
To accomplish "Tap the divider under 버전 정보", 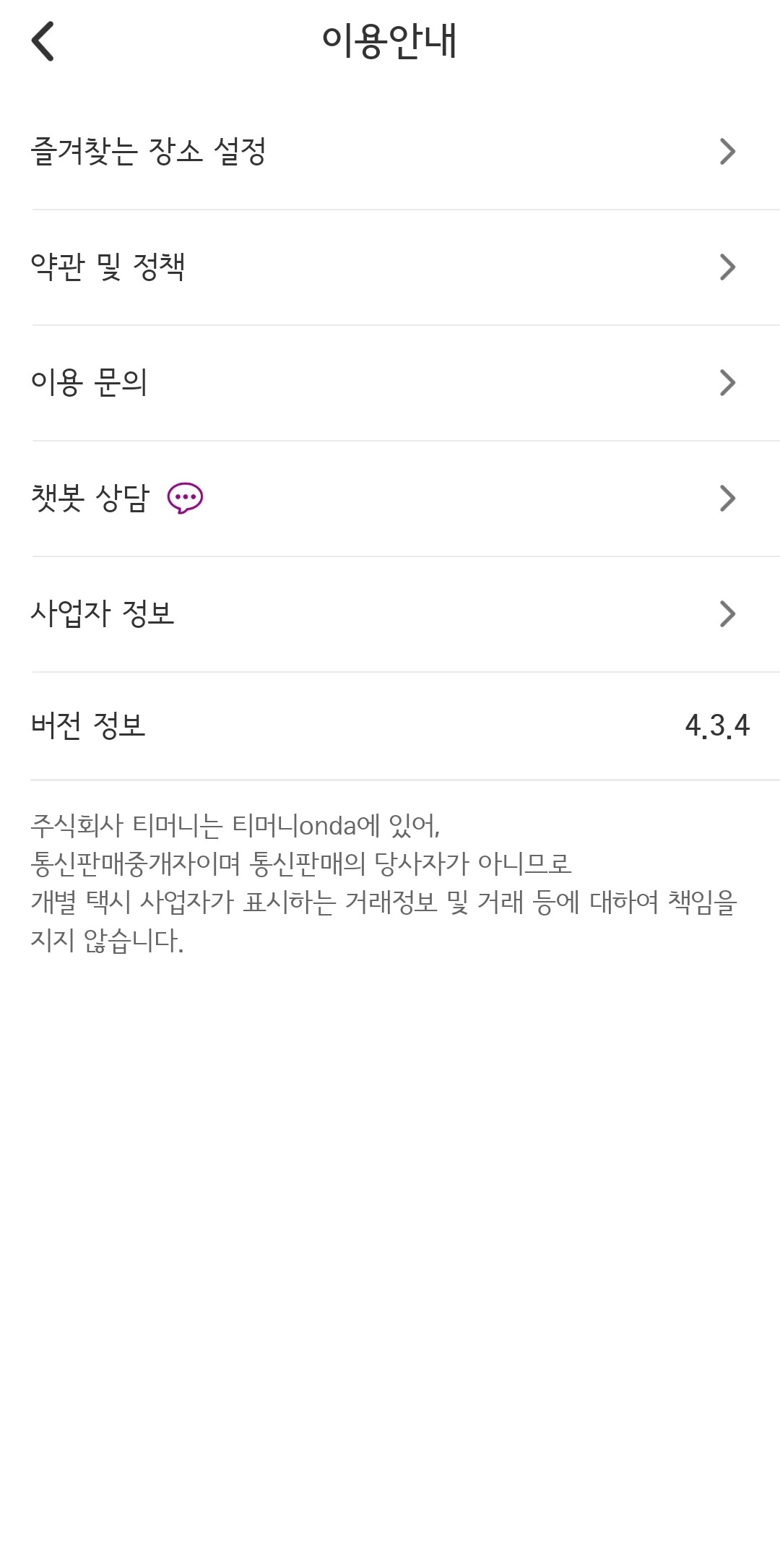I will [x=390, y=782].
